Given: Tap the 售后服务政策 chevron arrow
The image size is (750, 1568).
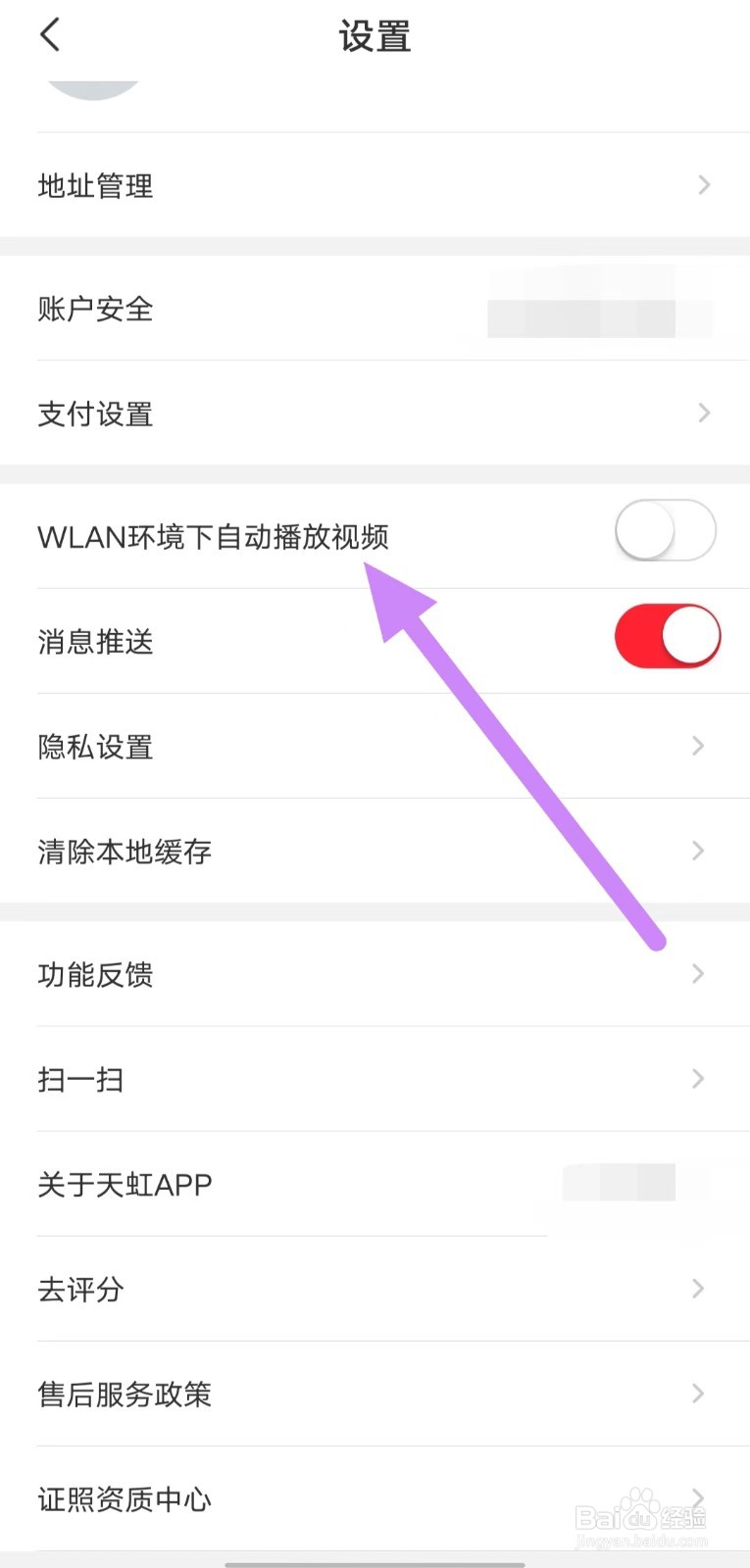Looking at the screenshot, I should pos(697,1393).
